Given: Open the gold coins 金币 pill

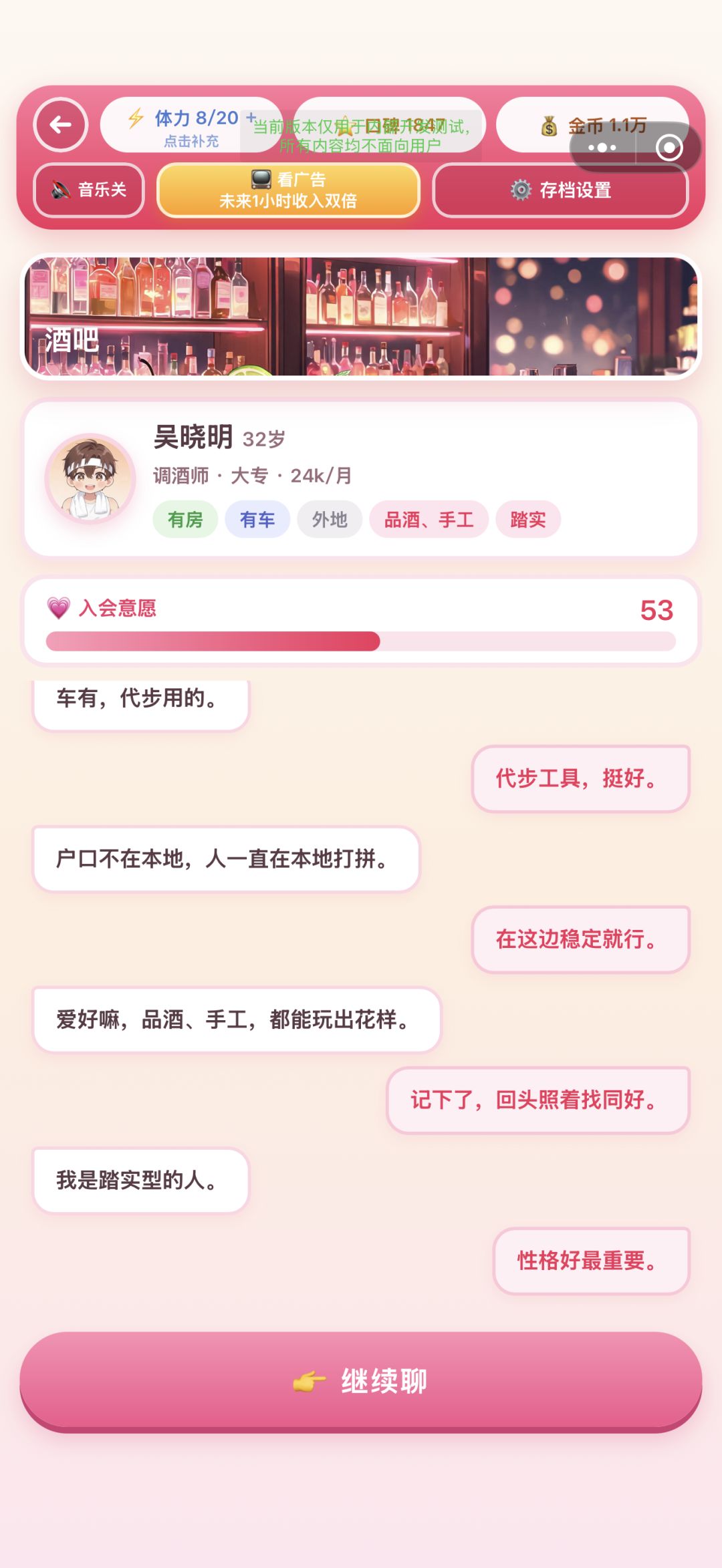Looking at the screenshot, I should [x=592, y=125].
